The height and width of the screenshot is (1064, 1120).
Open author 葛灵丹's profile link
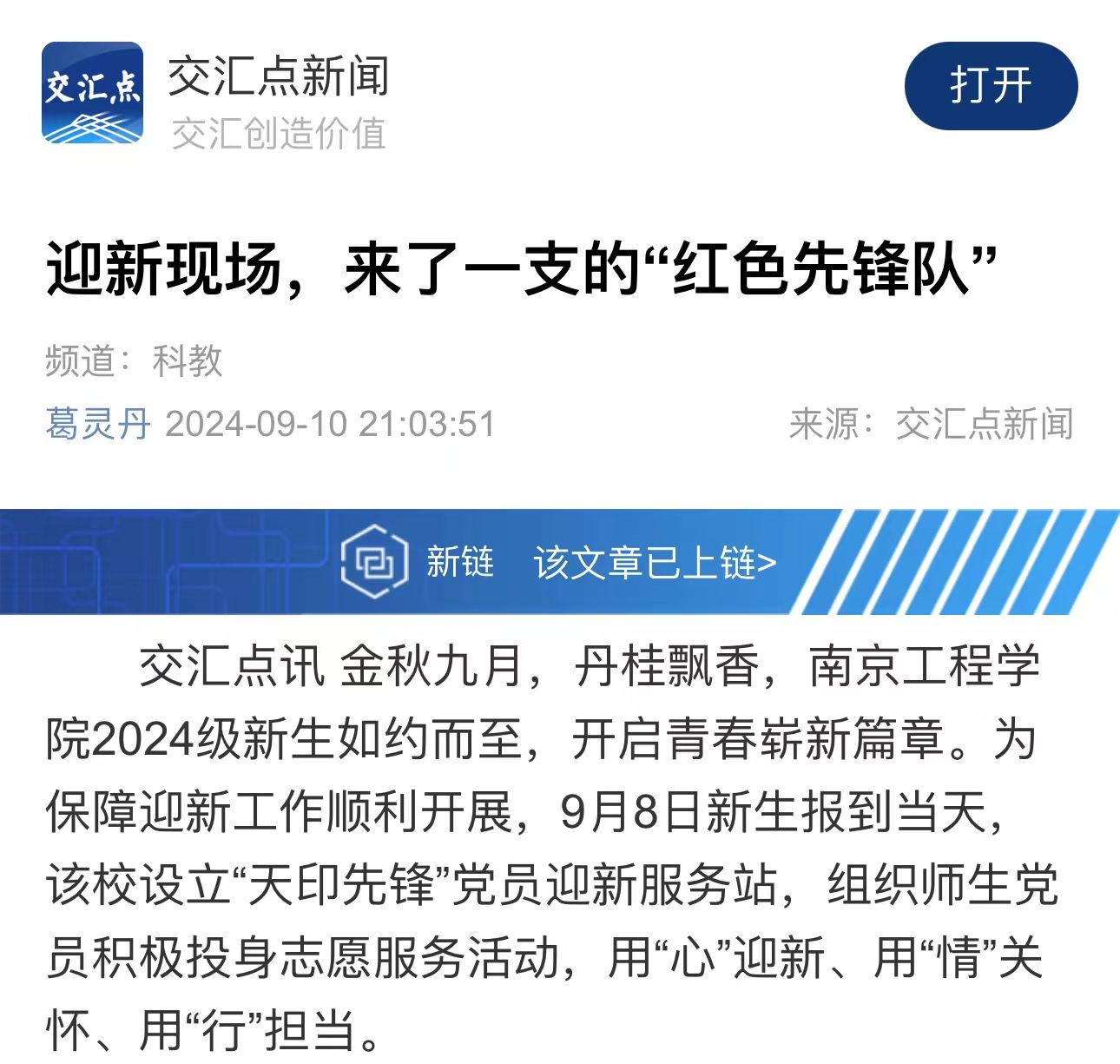point(97,425)
